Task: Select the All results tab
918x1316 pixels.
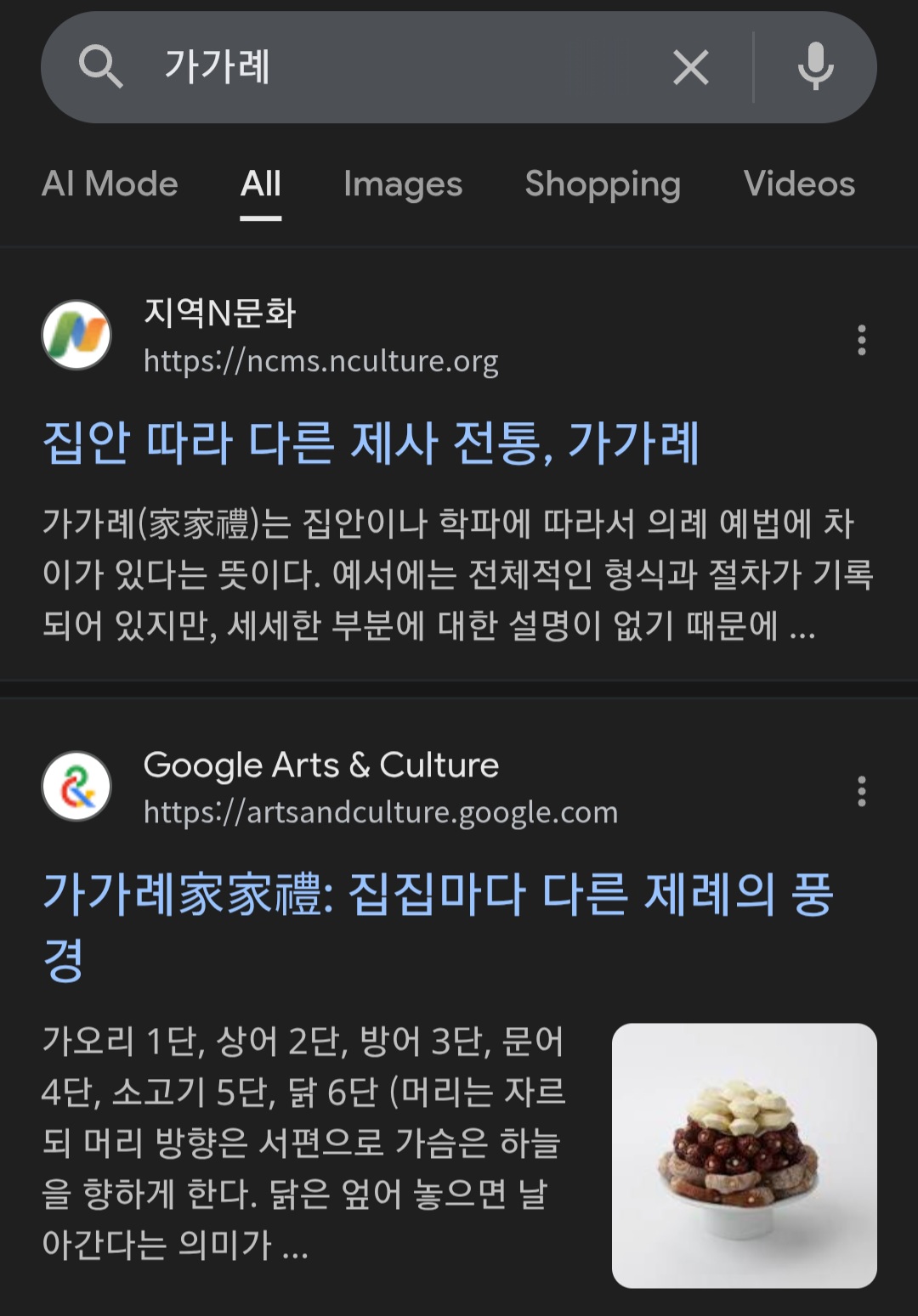Action: 260,184
